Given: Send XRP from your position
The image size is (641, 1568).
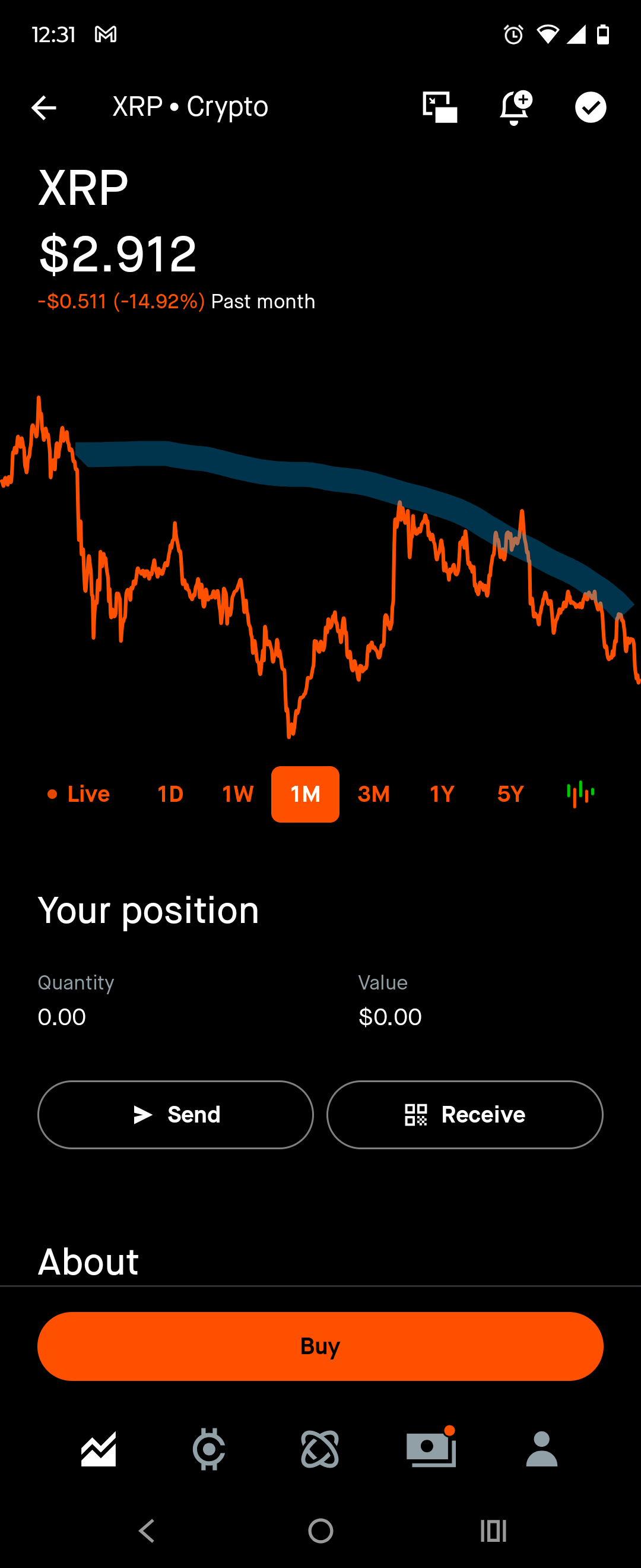Looking at the screenshot, I should click(x=176, y=1114).
